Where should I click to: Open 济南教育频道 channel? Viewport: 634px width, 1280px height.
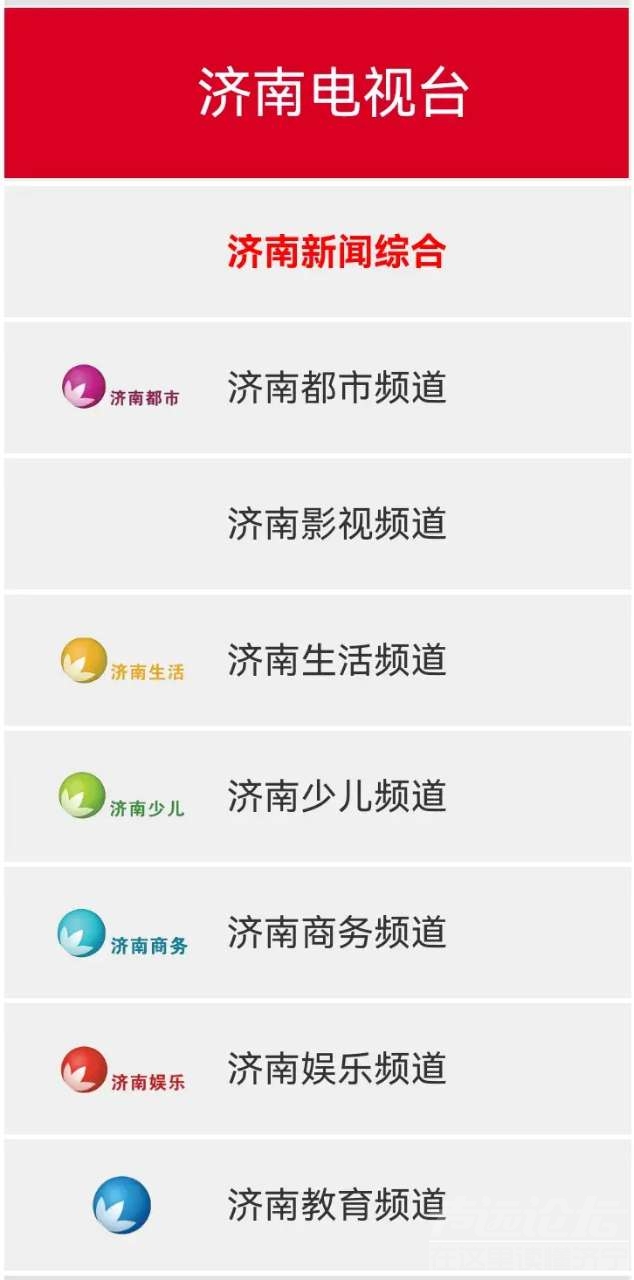[x=336, y=1204]
